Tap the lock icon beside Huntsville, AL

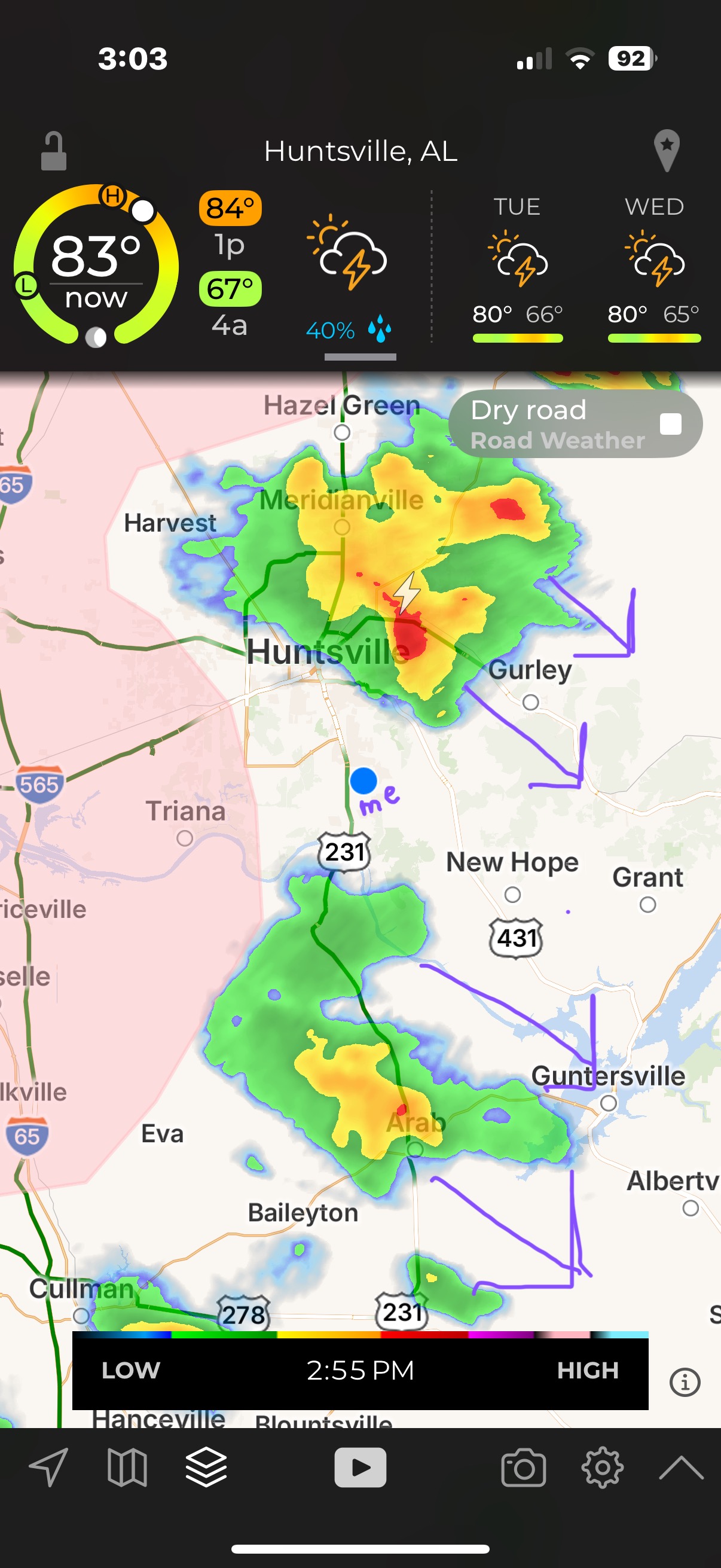point(54,151)
